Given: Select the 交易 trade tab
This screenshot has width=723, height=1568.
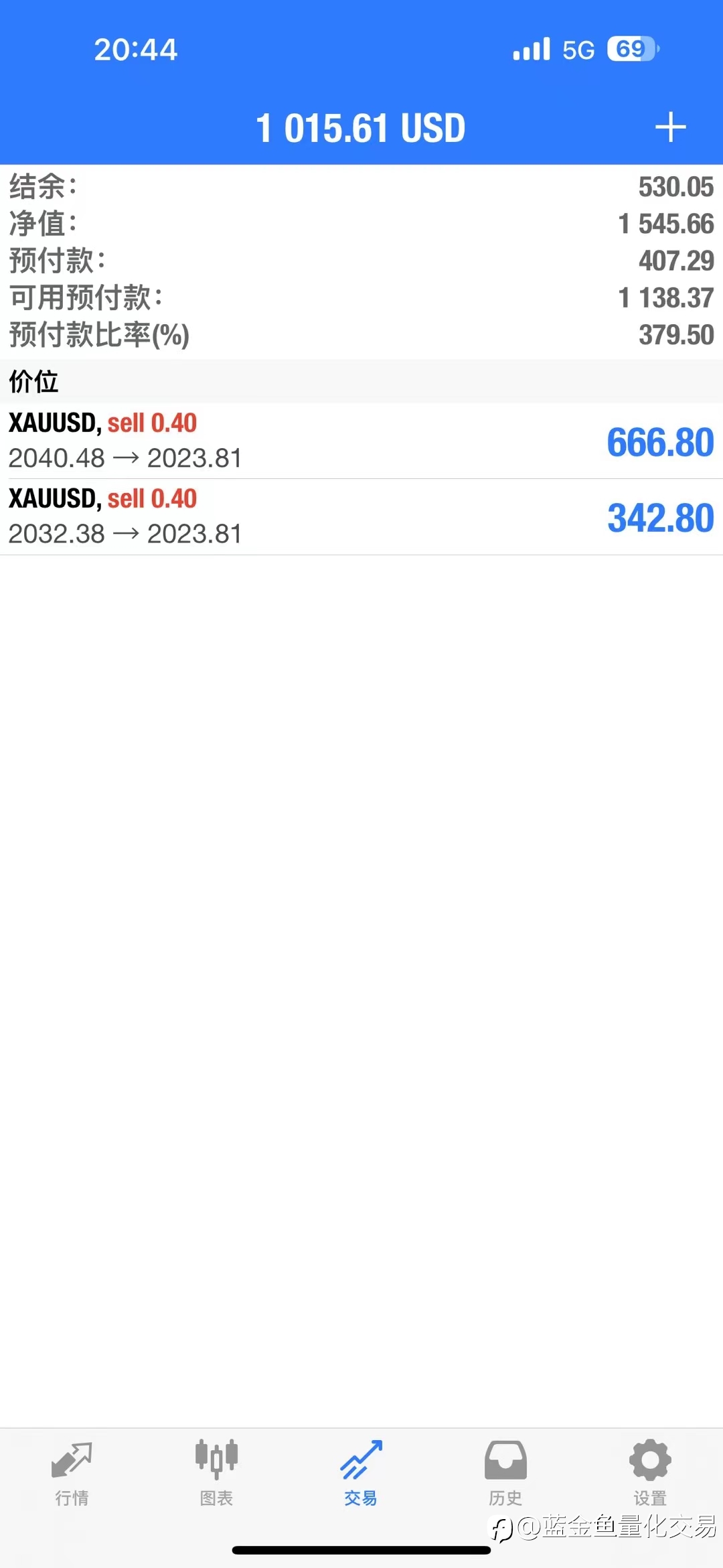Looking at the screenshot, I should 361,1474.
